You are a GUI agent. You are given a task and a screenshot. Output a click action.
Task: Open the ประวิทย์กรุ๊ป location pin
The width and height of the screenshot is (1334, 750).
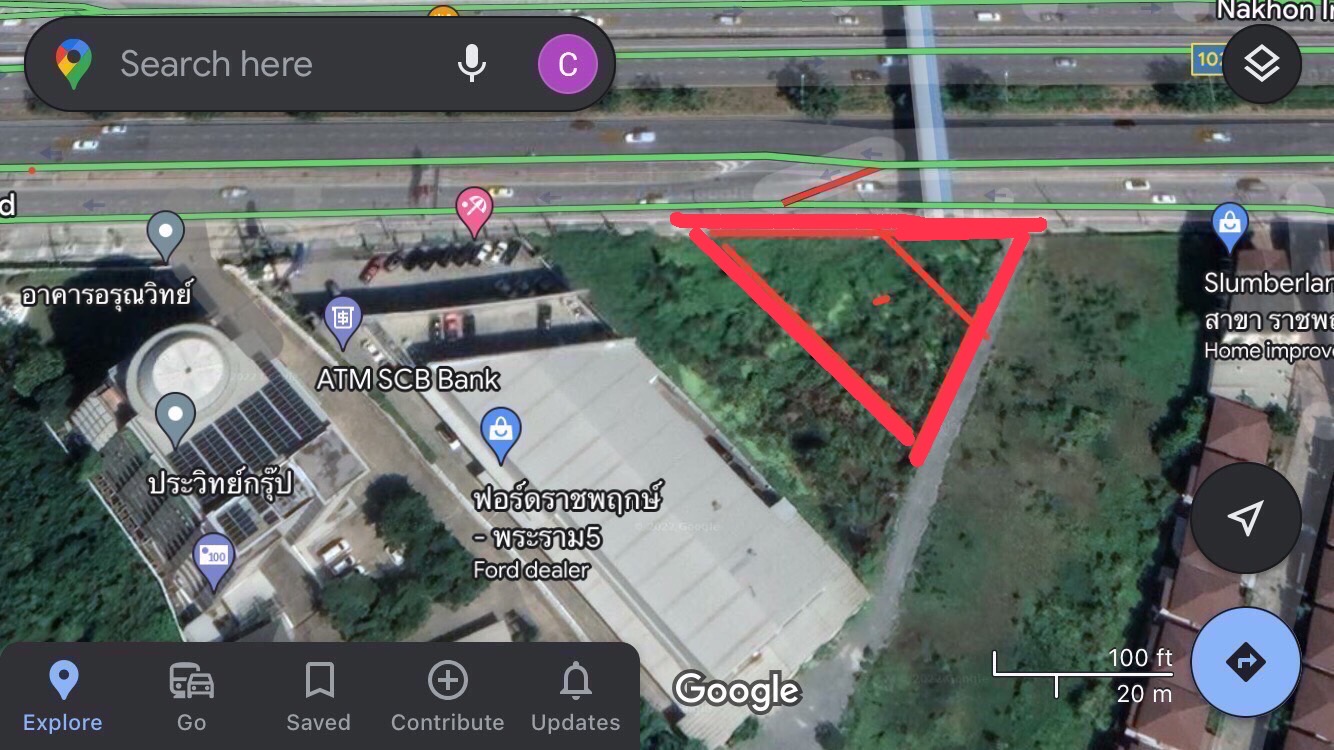pyautogui.click(x=176, y=417)
